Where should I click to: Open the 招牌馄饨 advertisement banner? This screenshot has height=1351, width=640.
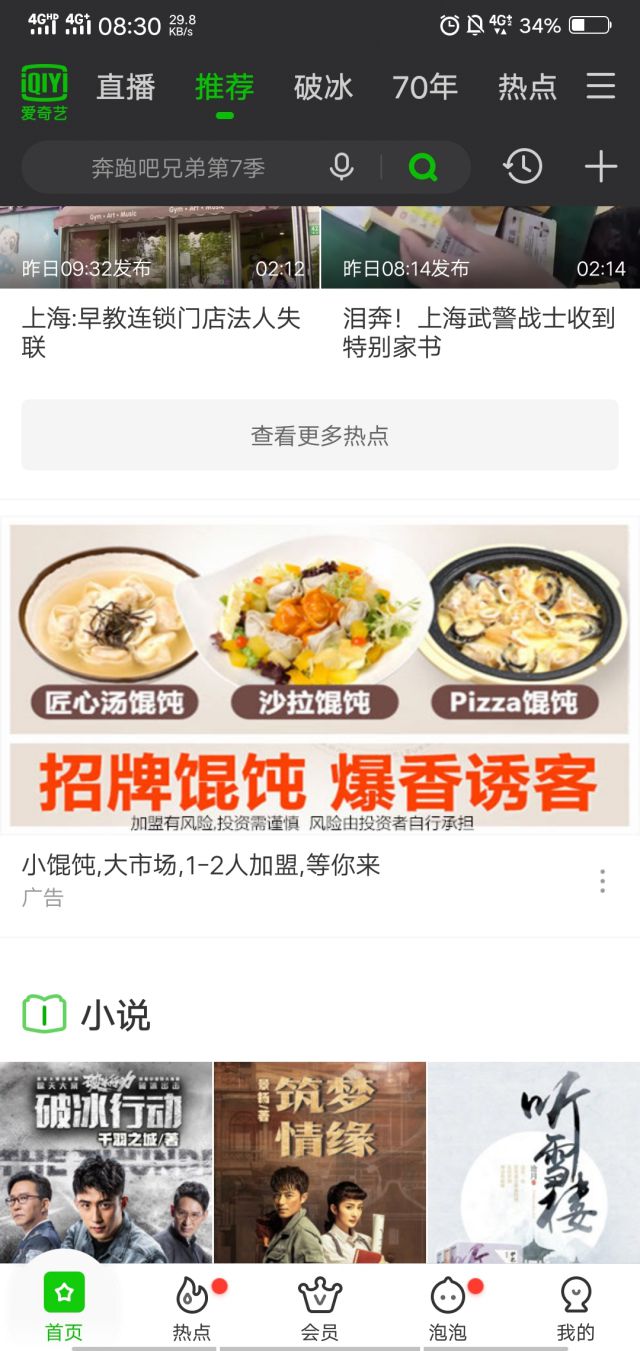point(320,675)
